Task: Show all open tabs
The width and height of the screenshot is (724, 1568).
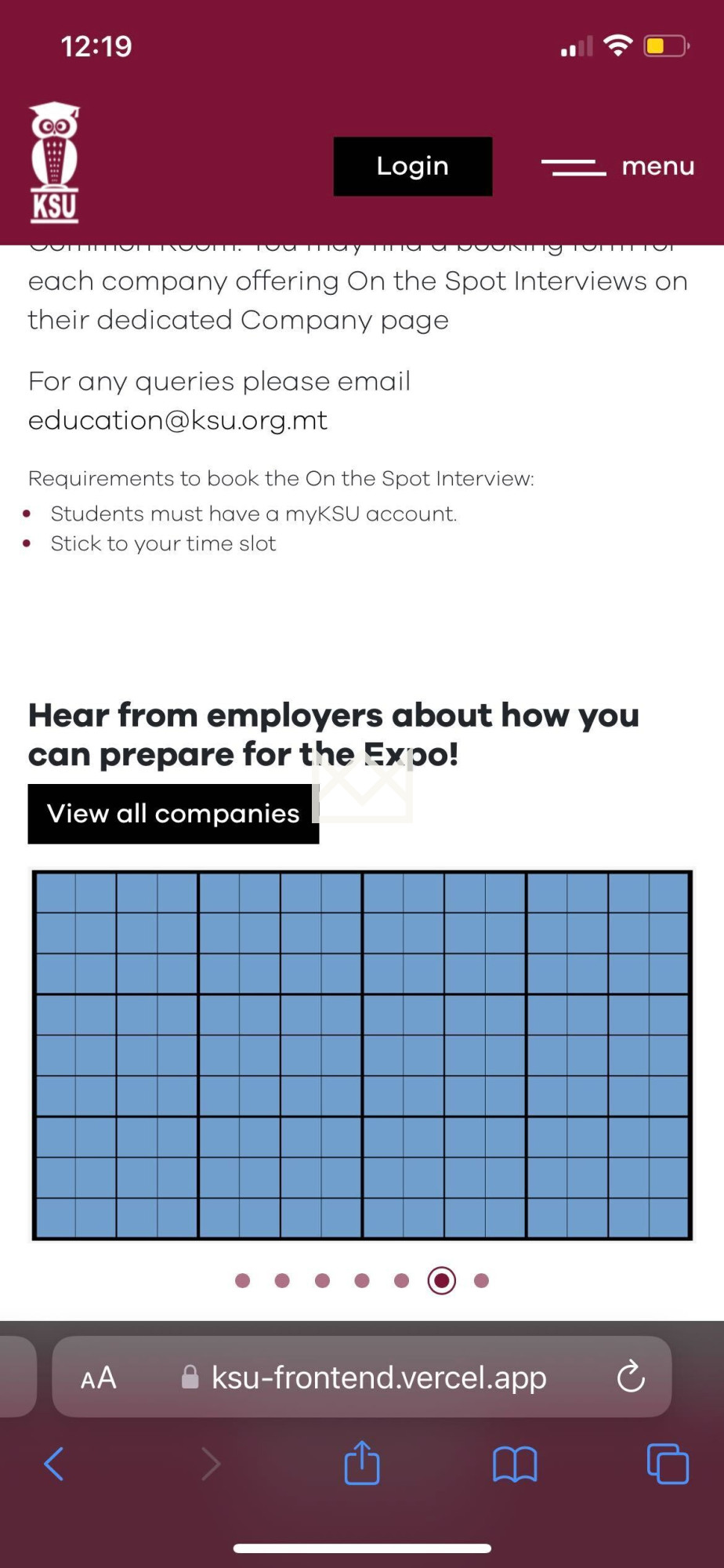Action: (x=668, y=1463)
